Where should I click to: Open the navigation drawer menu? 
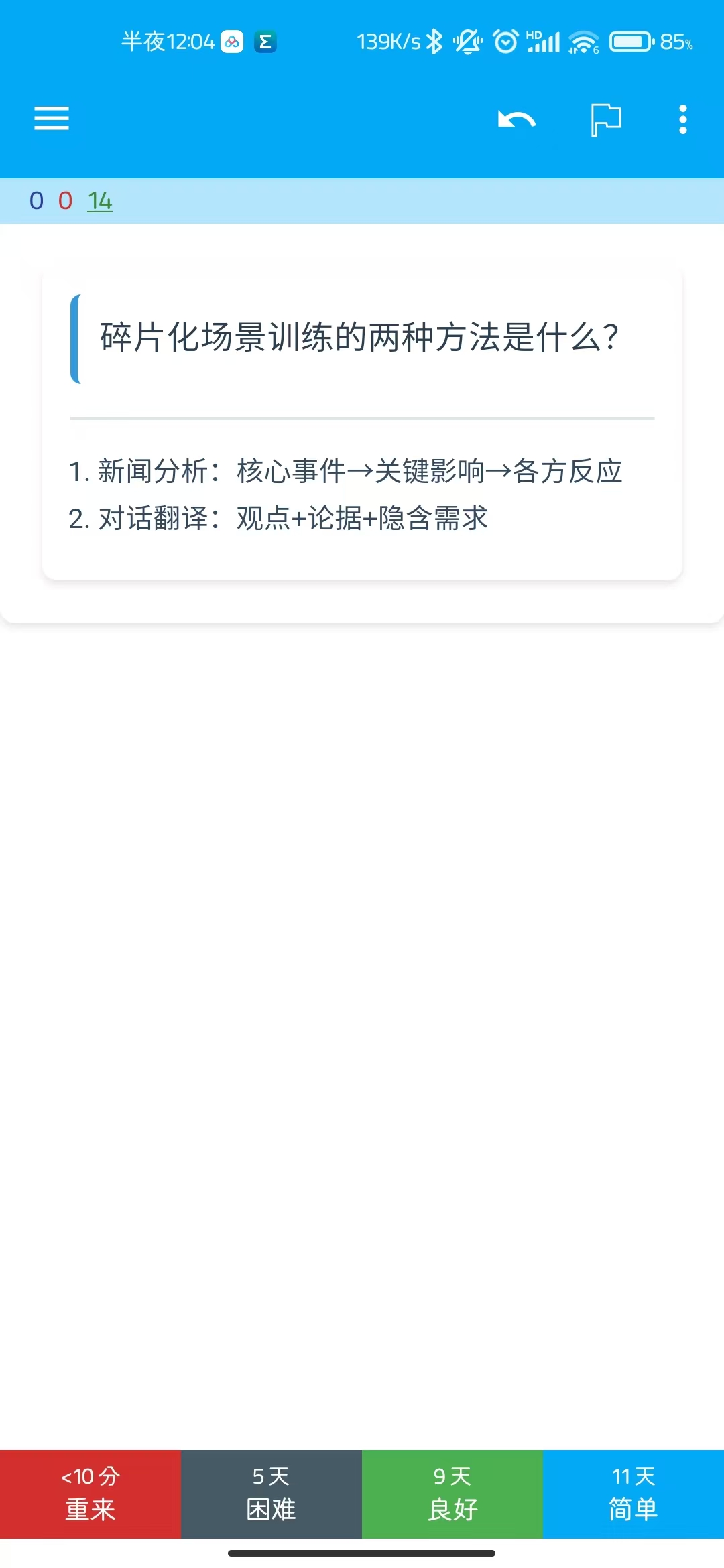pos(52,119)
